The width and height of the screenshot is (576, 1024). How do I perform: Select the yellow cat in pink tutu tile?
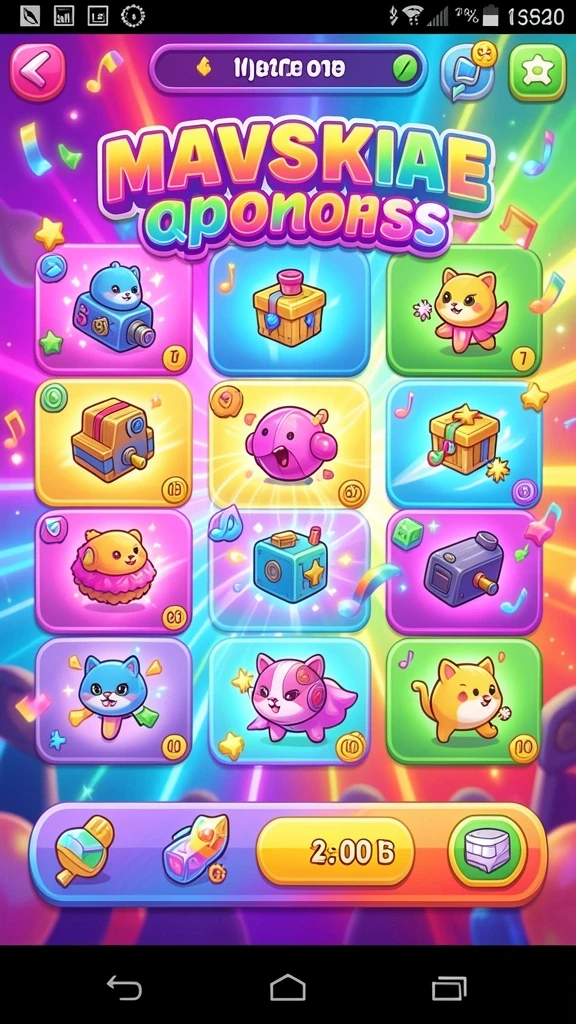[464, 311]
